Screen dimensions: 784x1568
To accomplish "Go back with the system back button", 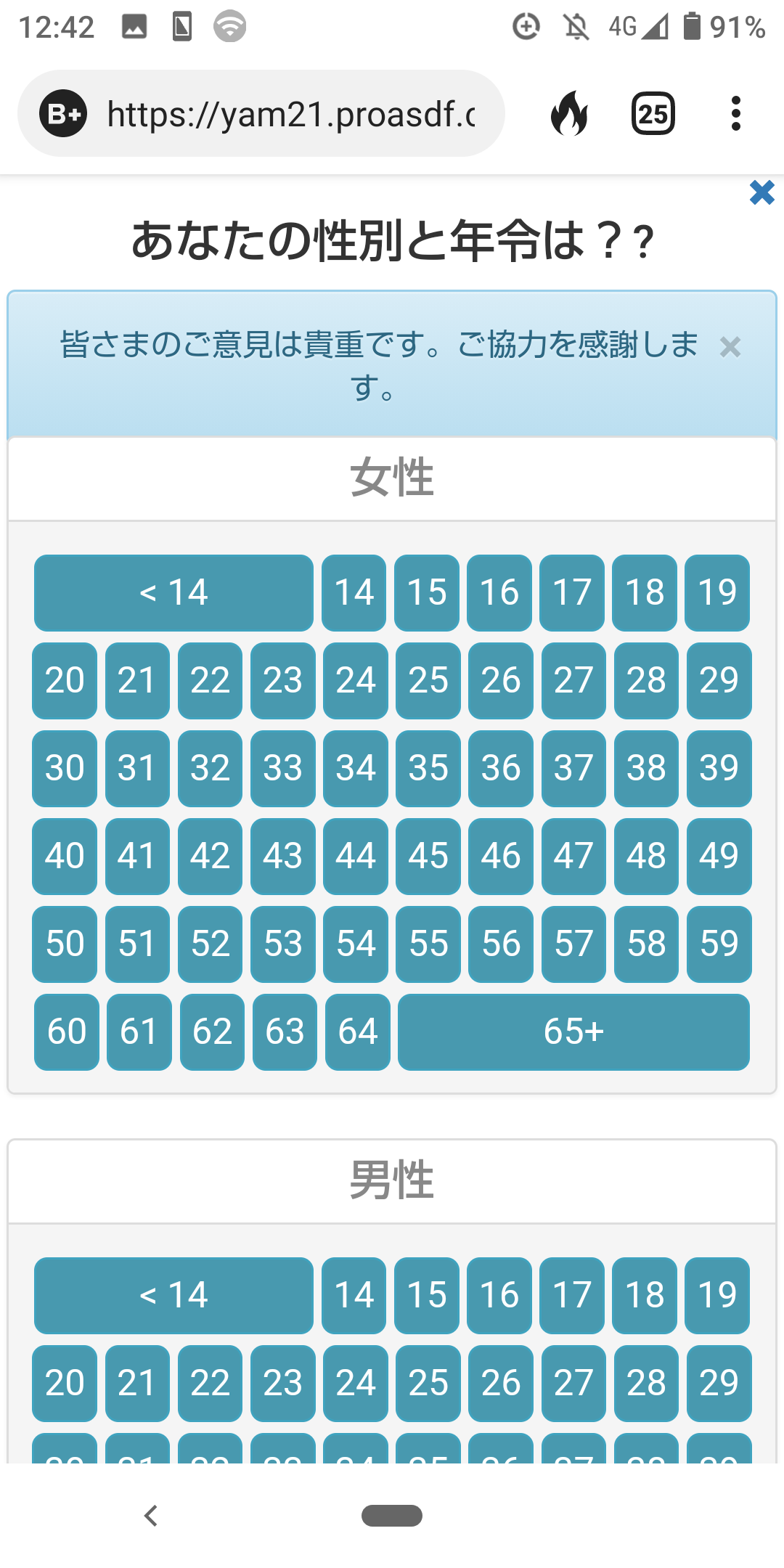I will click(x=151, y=1516).
